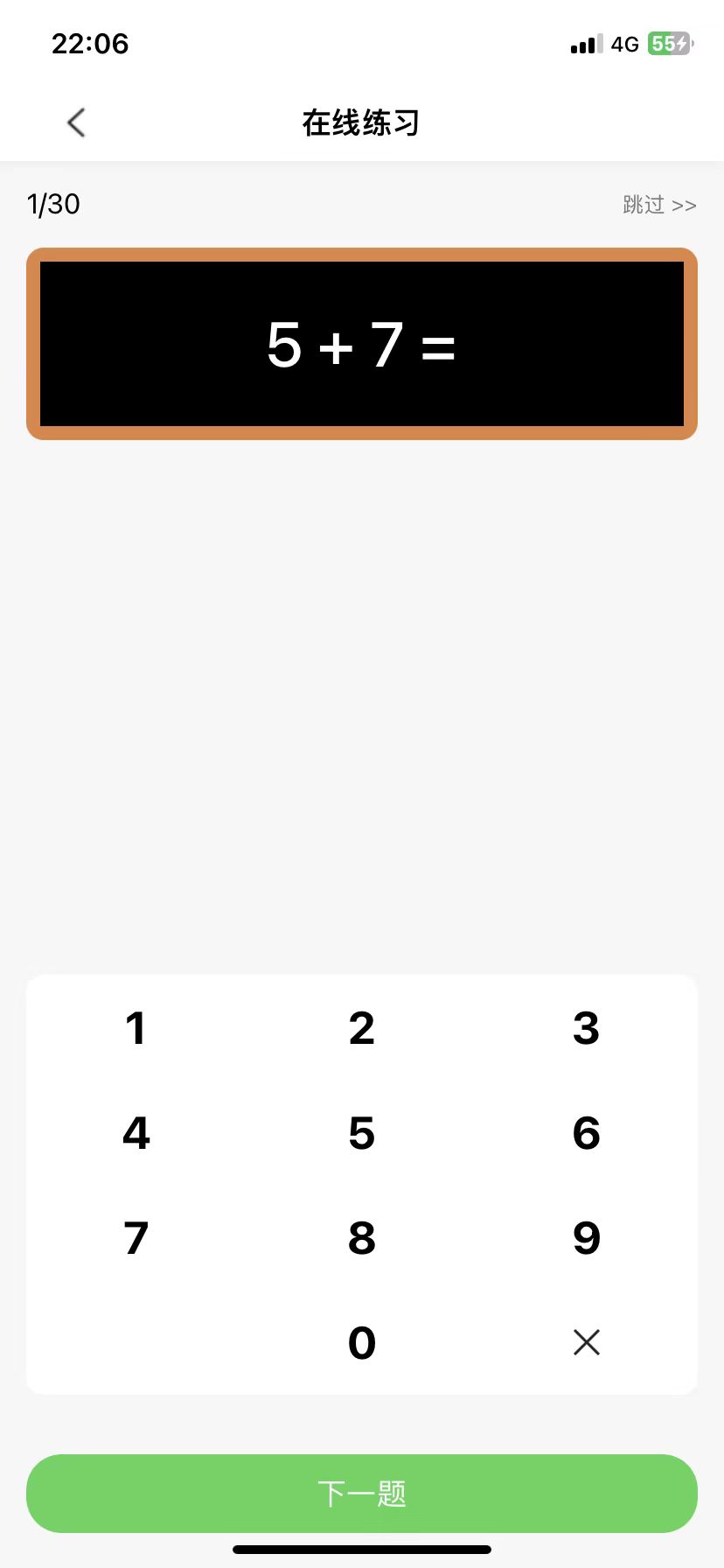Go back from the 在线练习 page
The image size is (724, 1568).
click(77, 122)
